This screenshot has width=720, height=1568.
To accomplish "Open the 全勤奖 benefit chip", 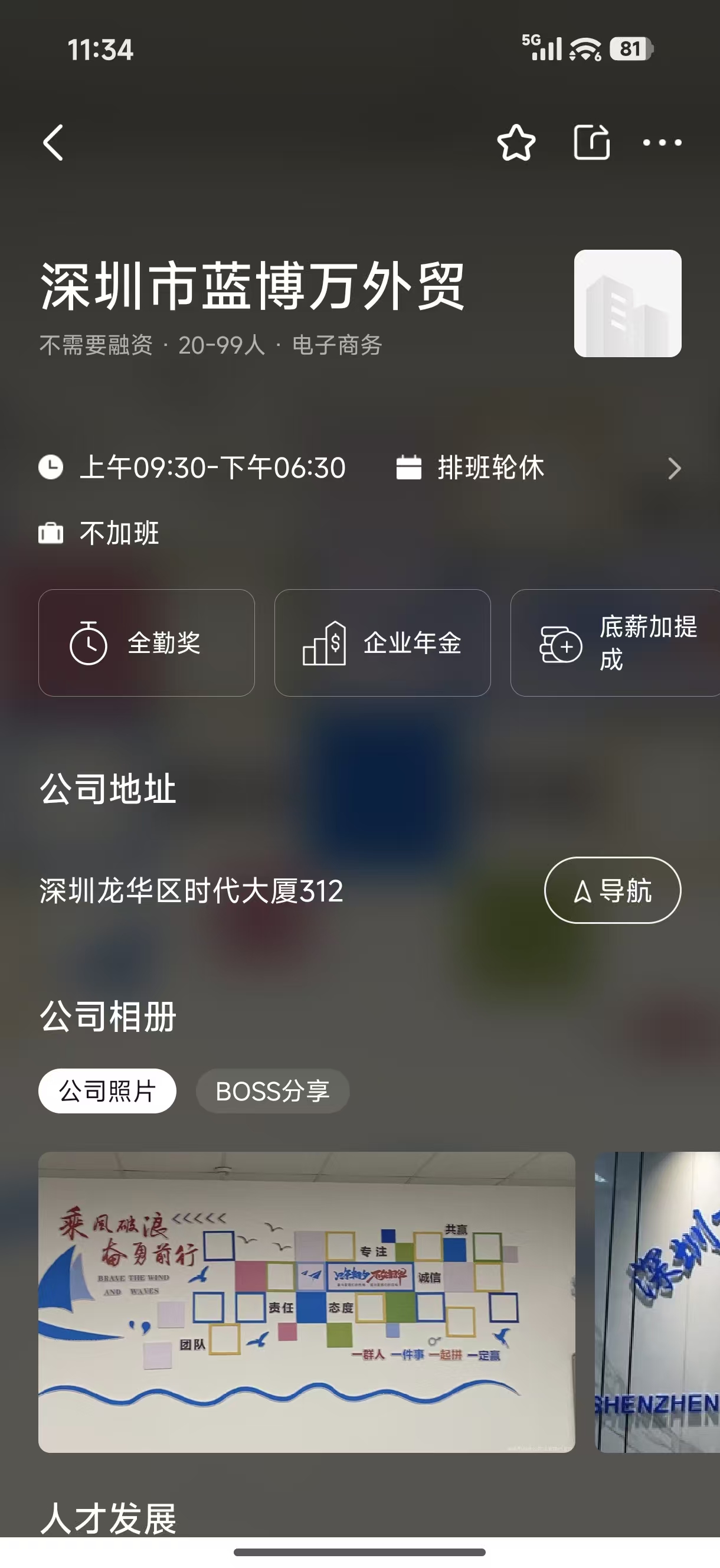I will click(146, 643).
